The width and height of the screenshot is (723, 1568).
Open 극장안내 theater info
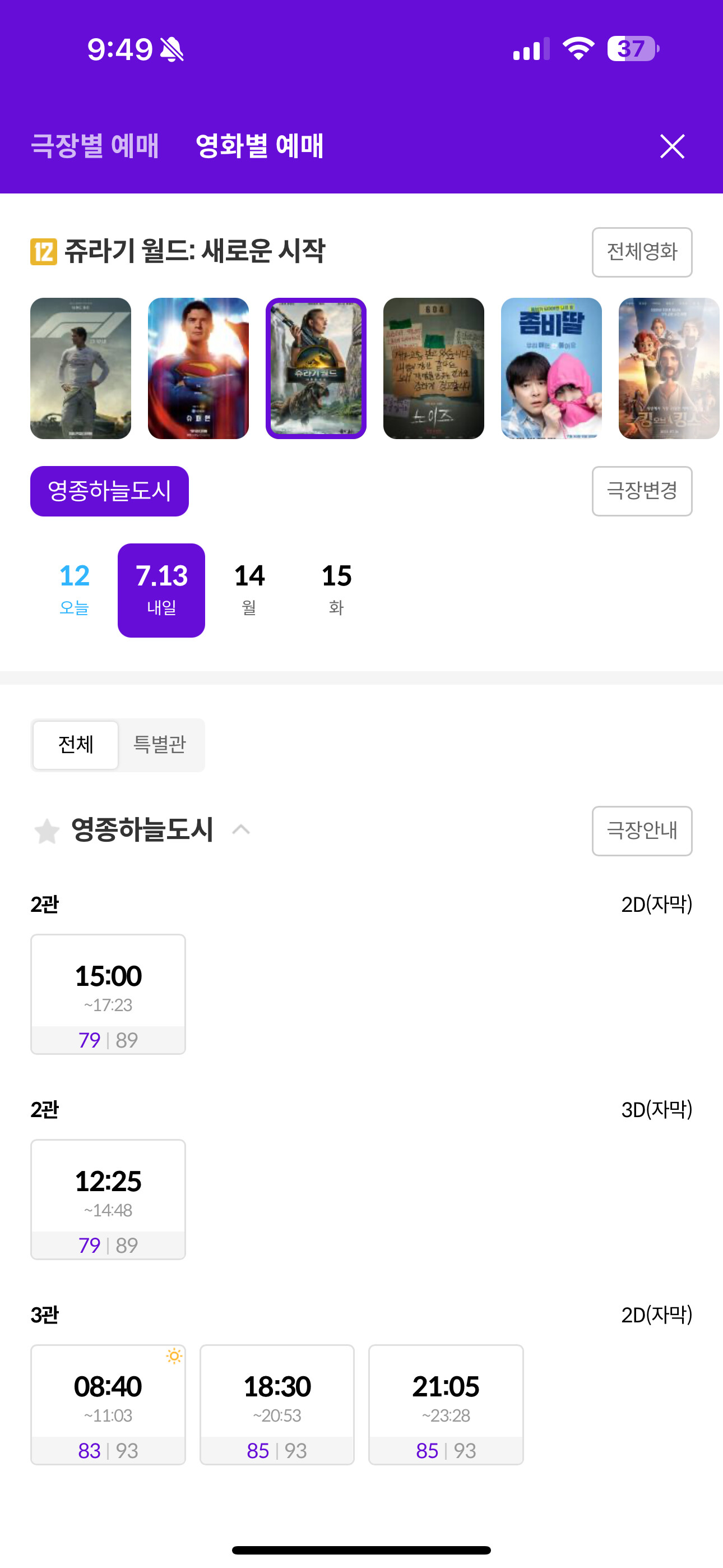pos(641,830)
